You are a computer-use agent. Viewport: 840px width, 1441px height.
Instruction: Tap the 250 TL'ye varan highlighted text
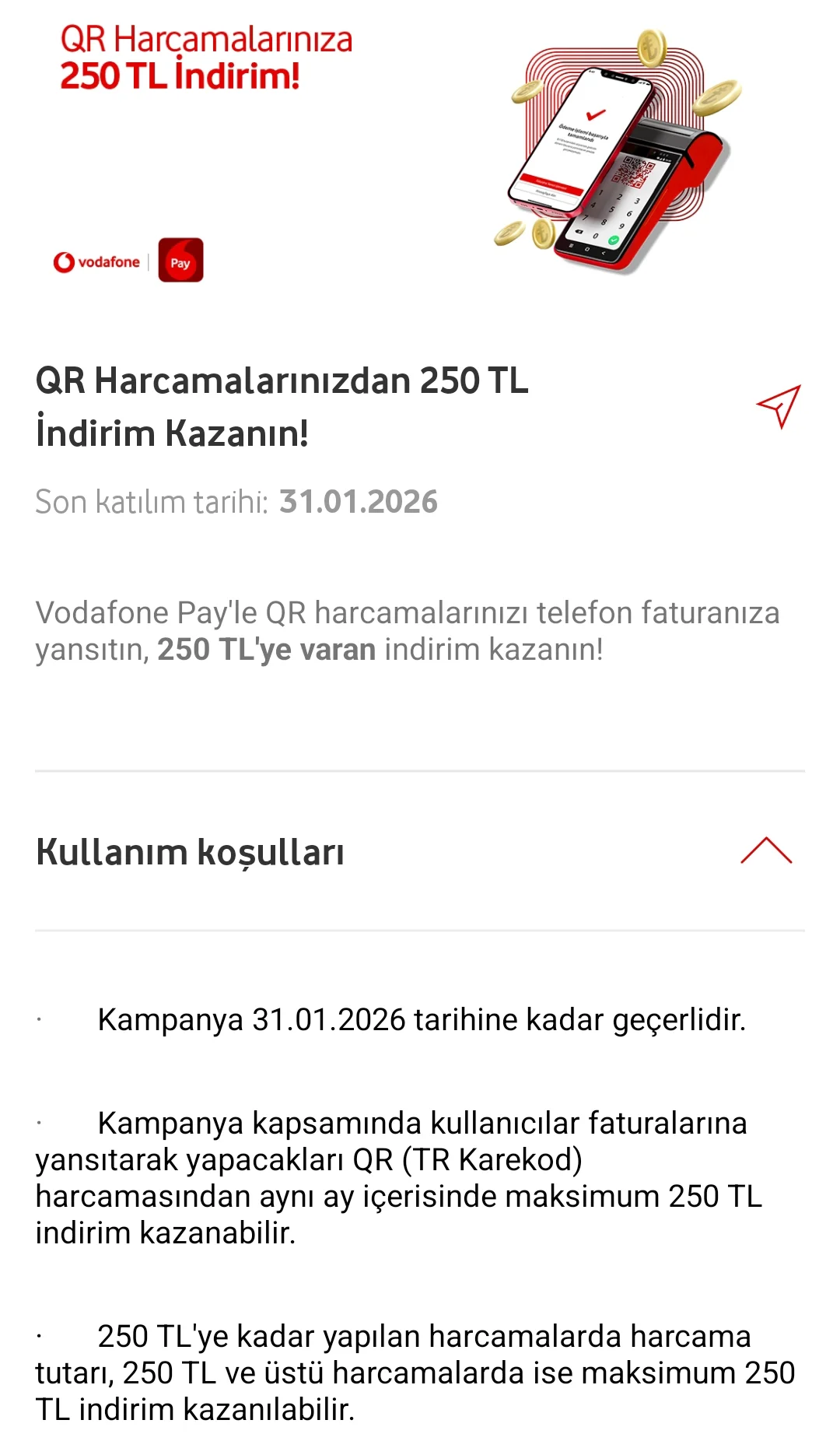(x=266, y=650)
